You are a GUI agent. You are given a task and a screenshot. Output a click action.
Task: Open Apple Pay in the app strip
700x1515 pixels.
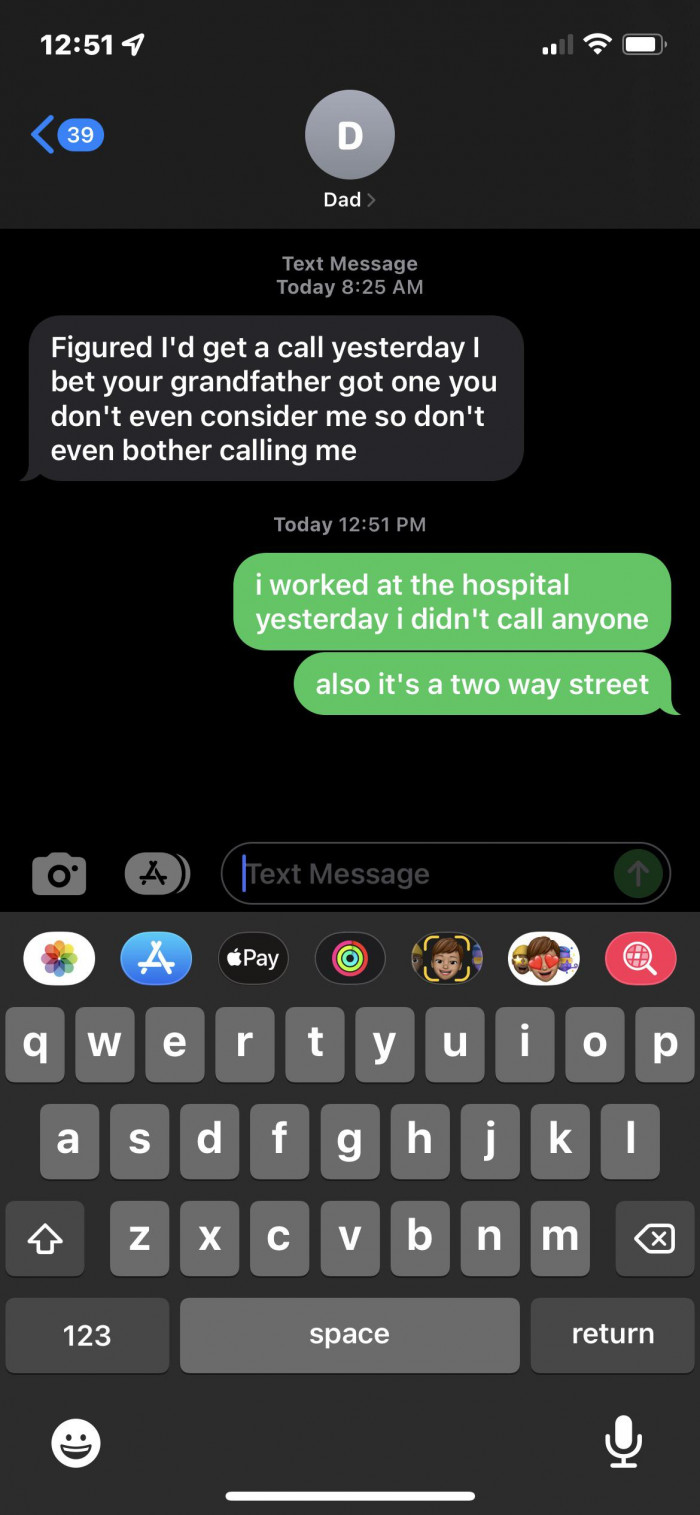253,959
